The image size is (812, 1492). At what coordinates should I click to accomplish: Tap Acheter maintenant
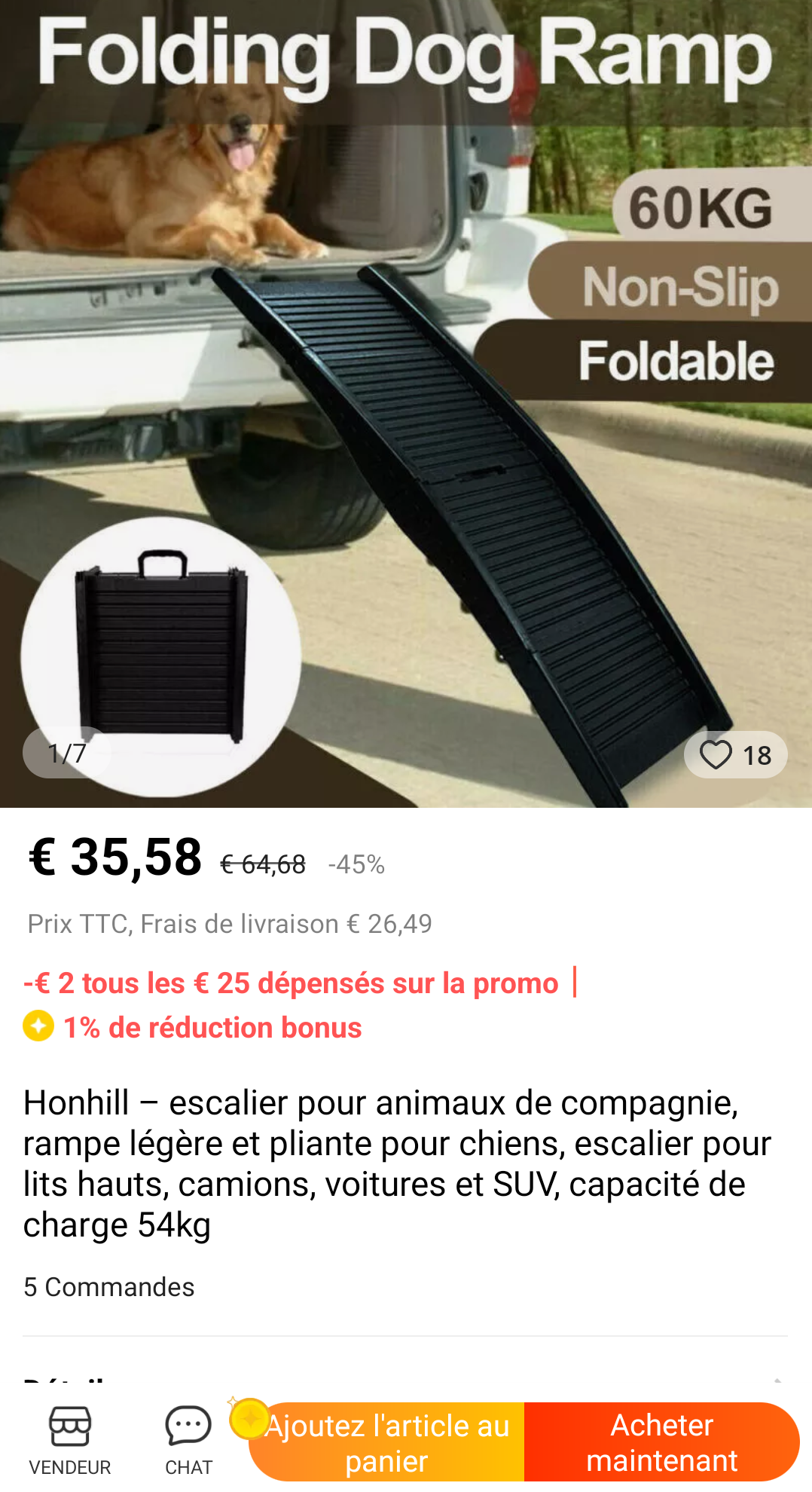pos(661,1442)
